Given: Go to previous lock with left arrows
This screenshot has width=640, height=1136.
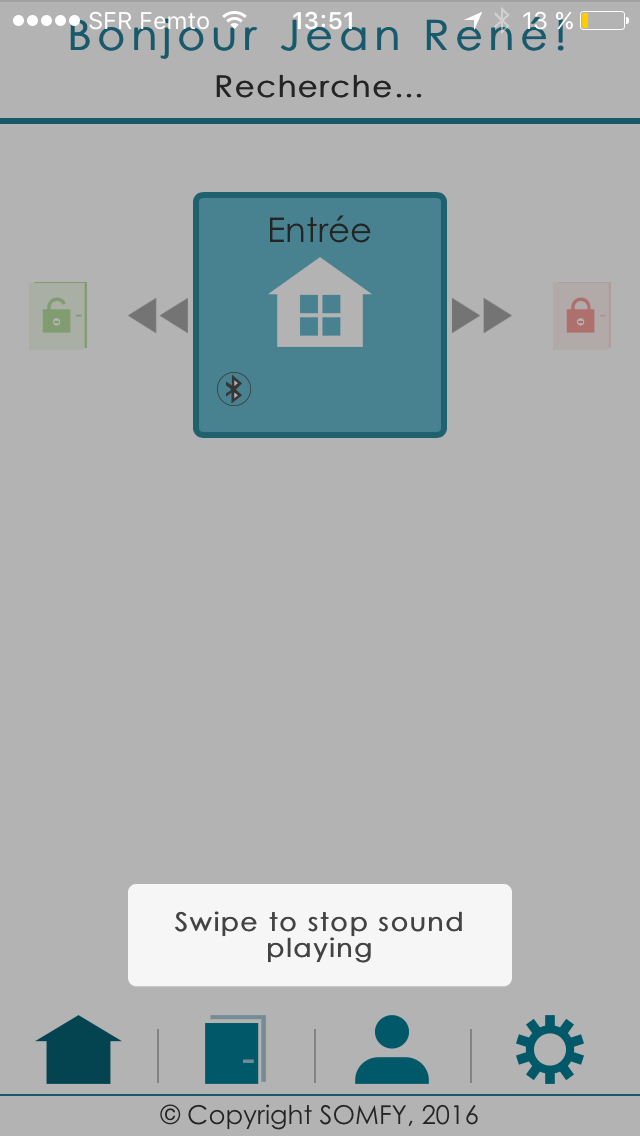Looking at the screenshot, I should 158,316.
